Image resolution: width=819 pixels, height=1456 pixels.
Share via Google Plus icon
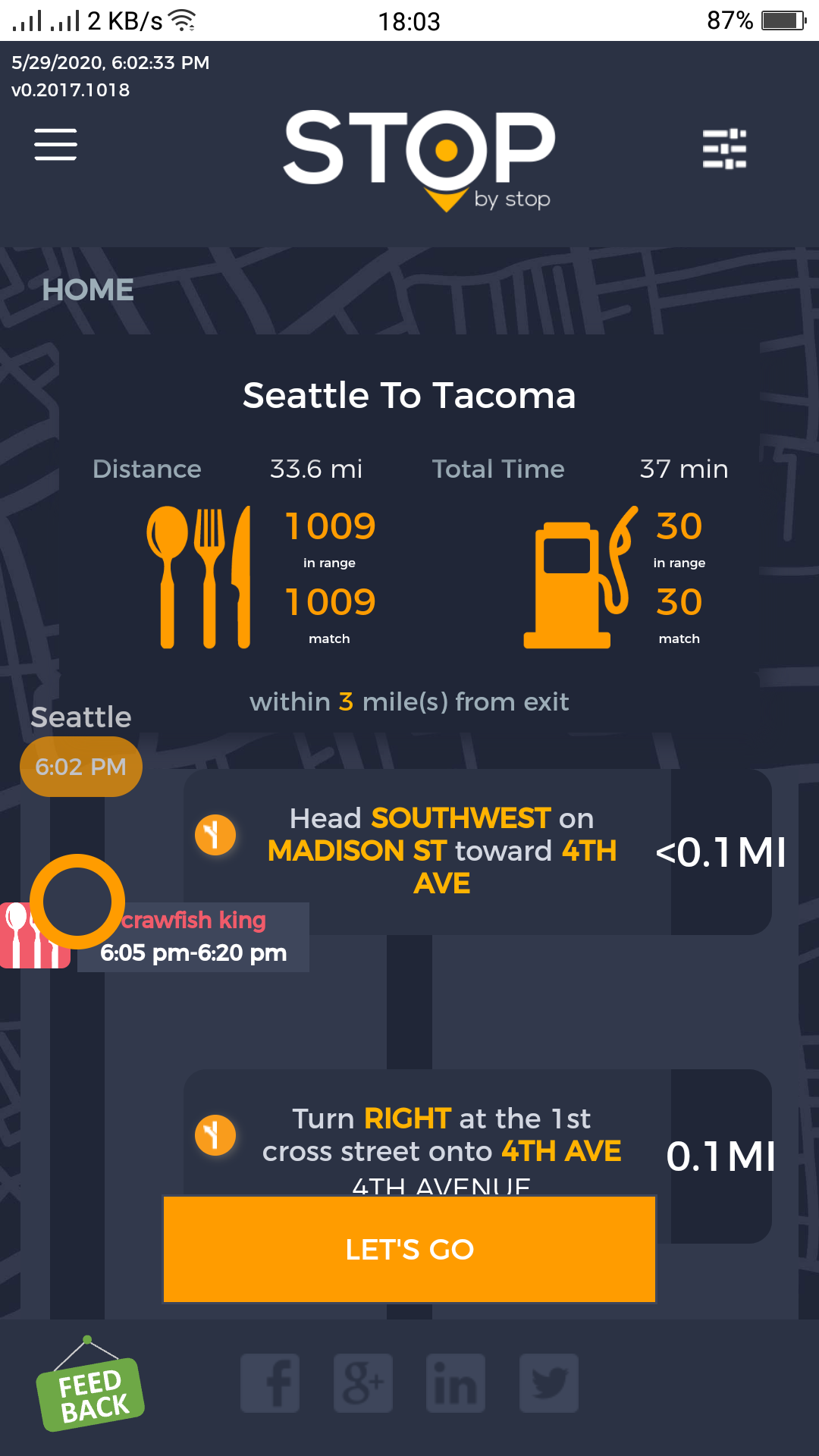(363, 1383)
